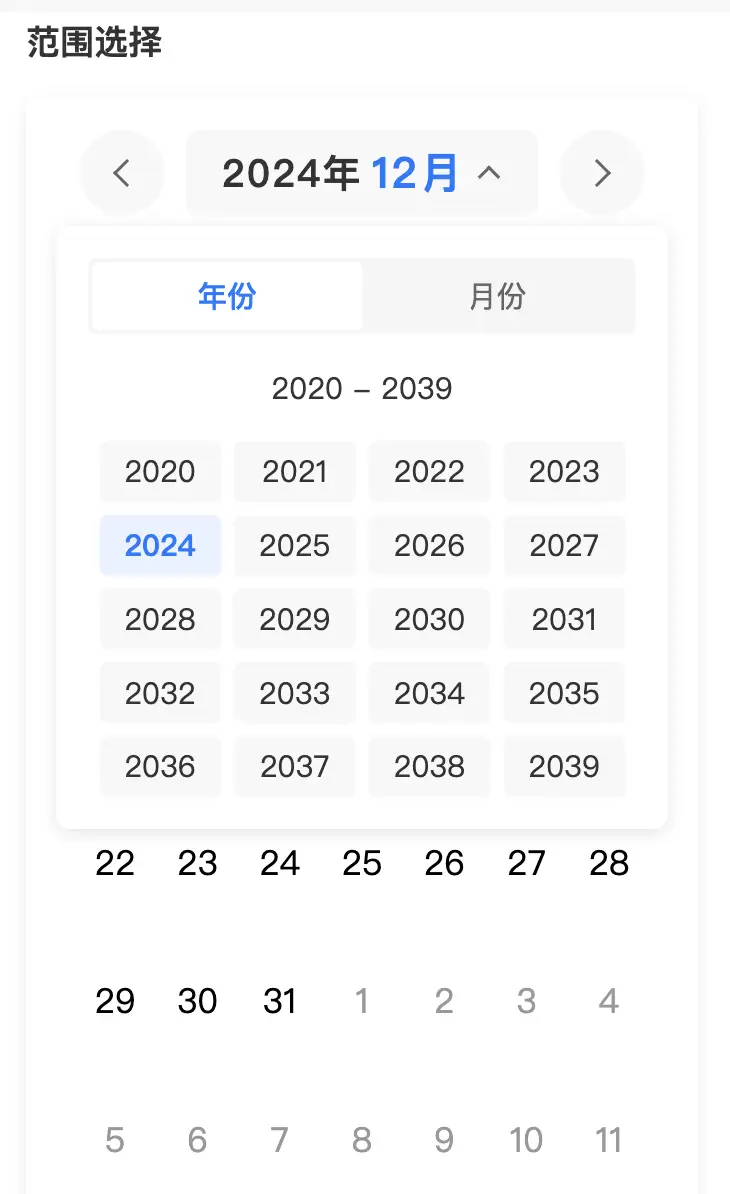Collapse the 2024年 12月 picker header

click(362, 173)
